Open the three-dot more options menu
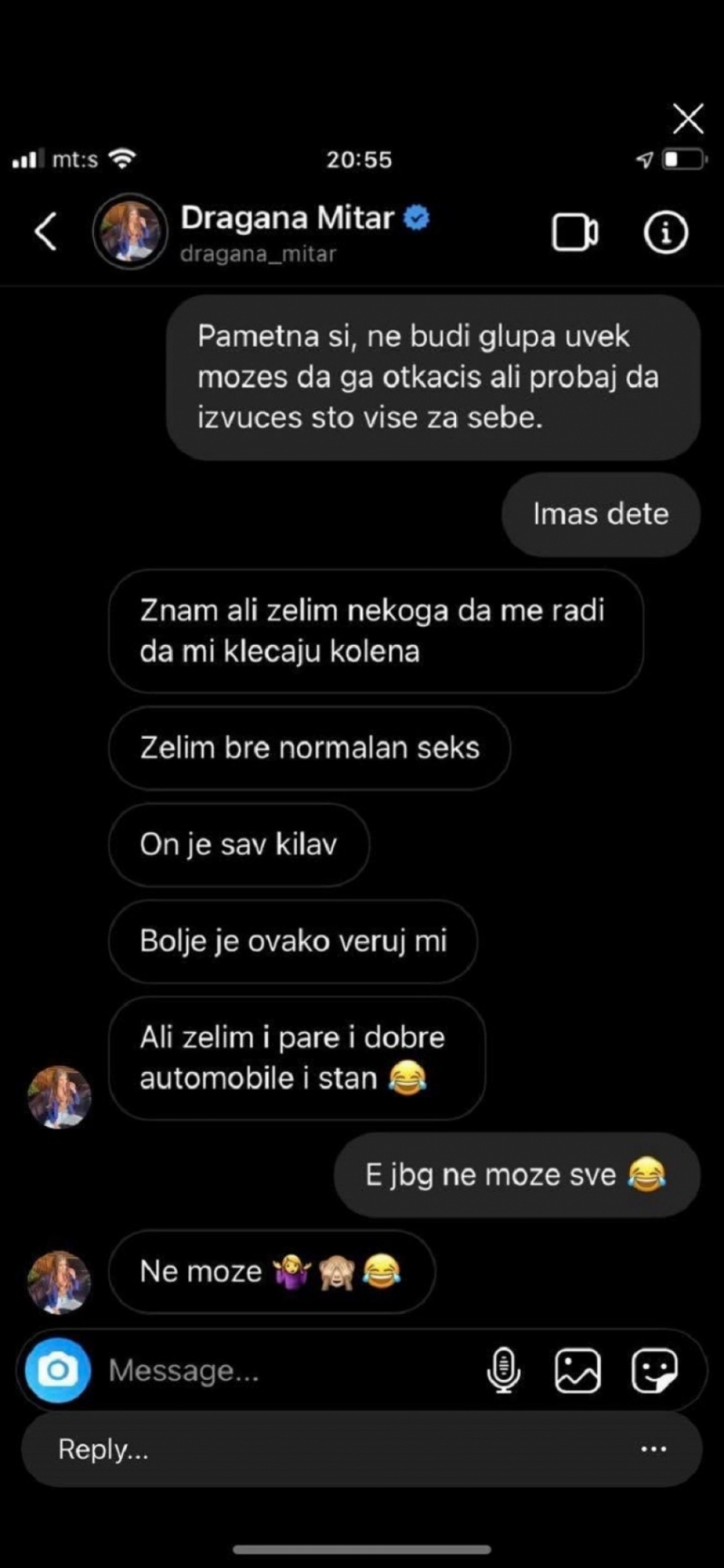 pyautogui.click(x=653, y=1450)
